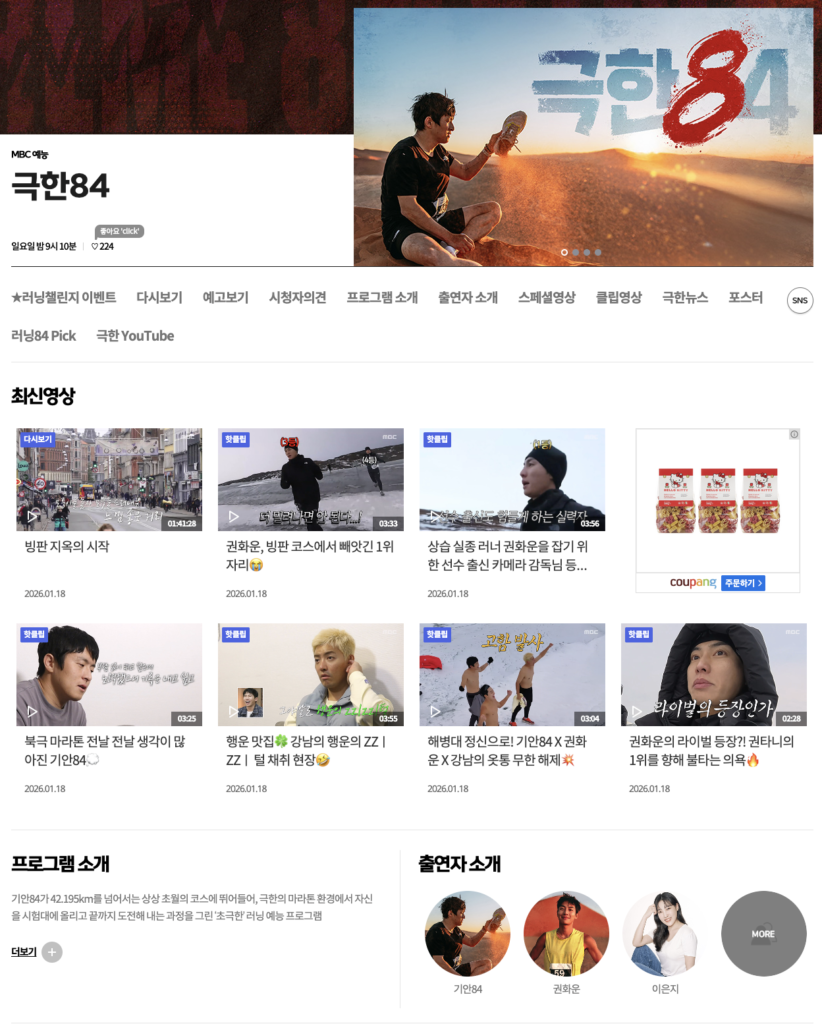Open 극한뉴스
The width and height of the screenshot is (822, 1024).
[685, 297]
